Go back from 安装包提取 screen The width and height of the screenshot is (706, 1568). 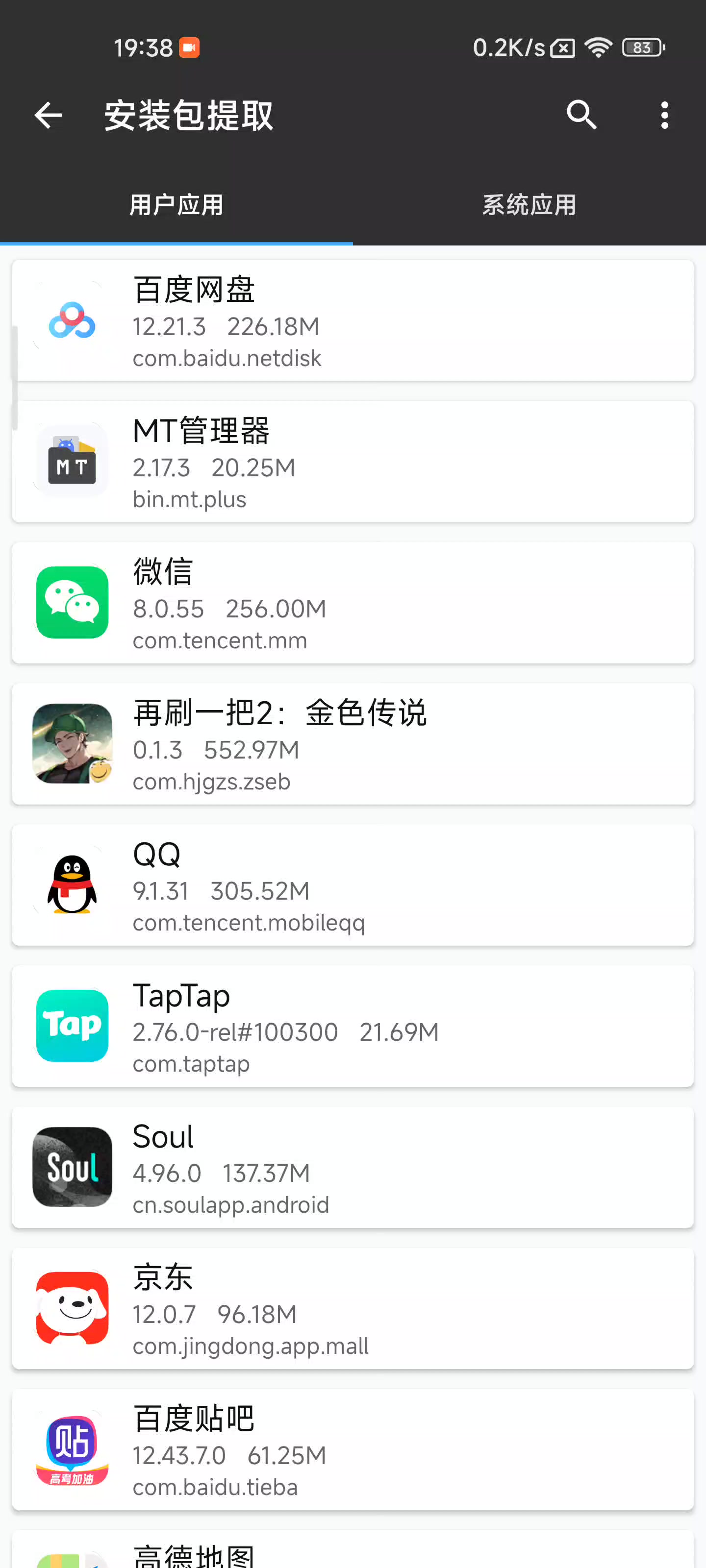(x=48, y=115)
